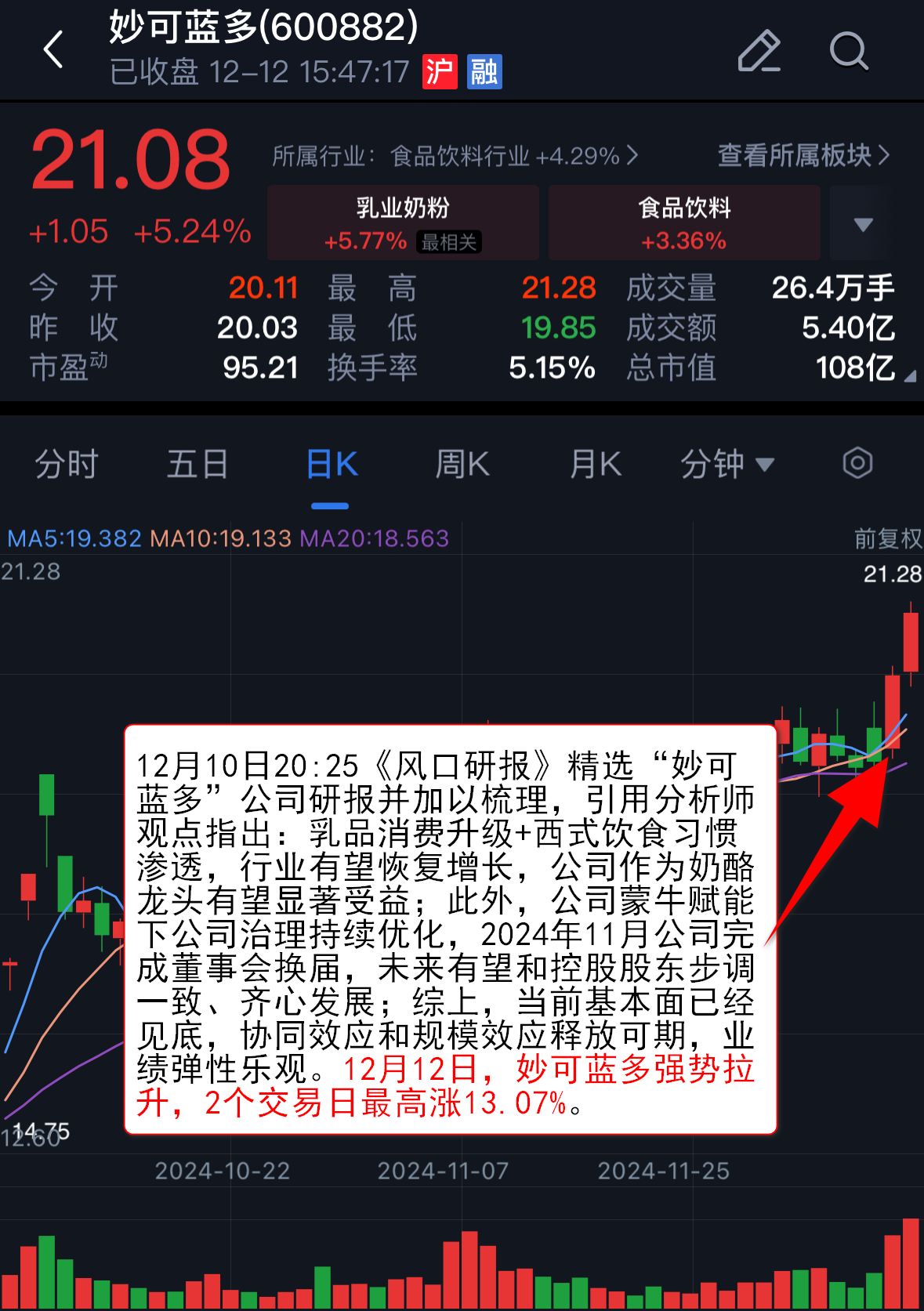Image resolution: width=924 pixels, height=1311 pixels.
Task: Open chart settings hexagon icon
Action: point(857,463)
